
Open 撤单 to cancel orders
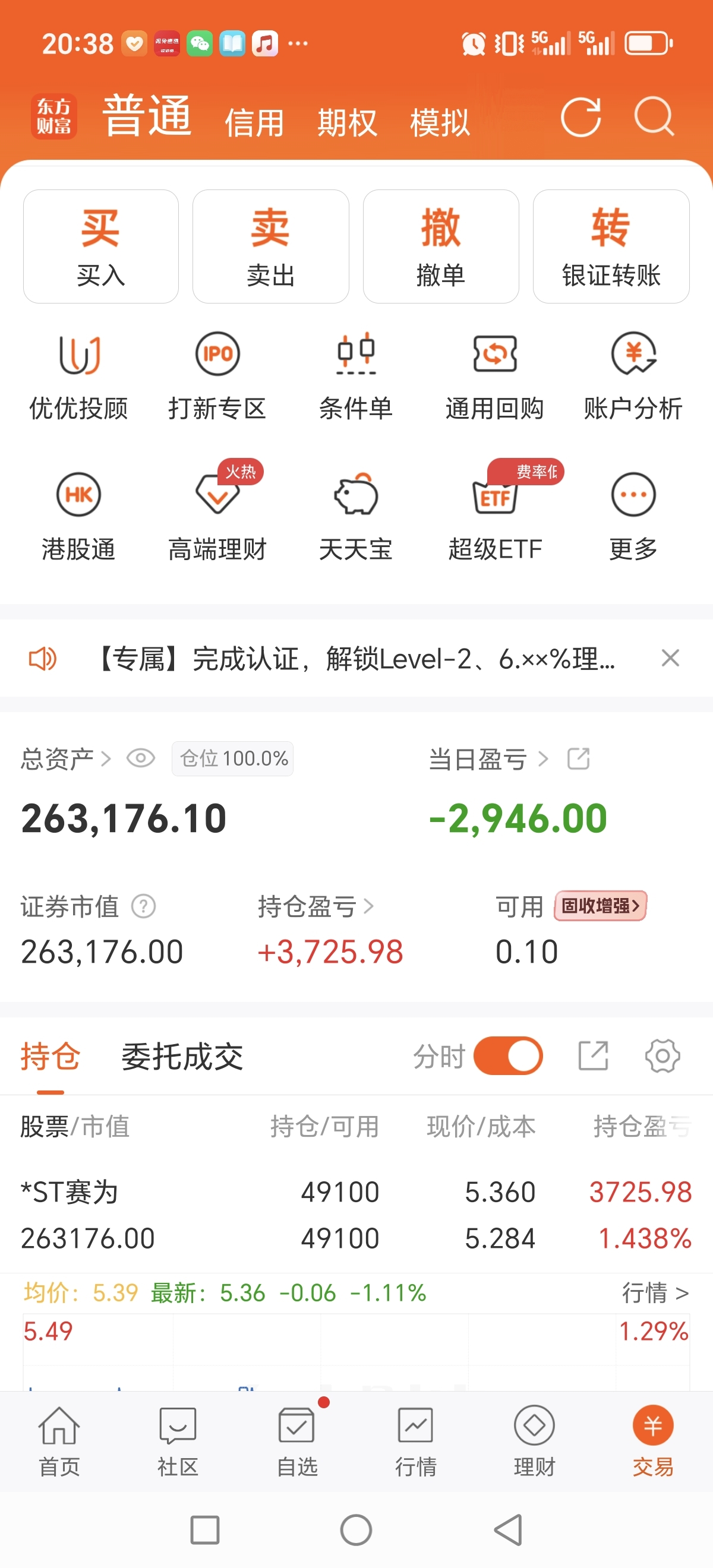coord(441,246)
